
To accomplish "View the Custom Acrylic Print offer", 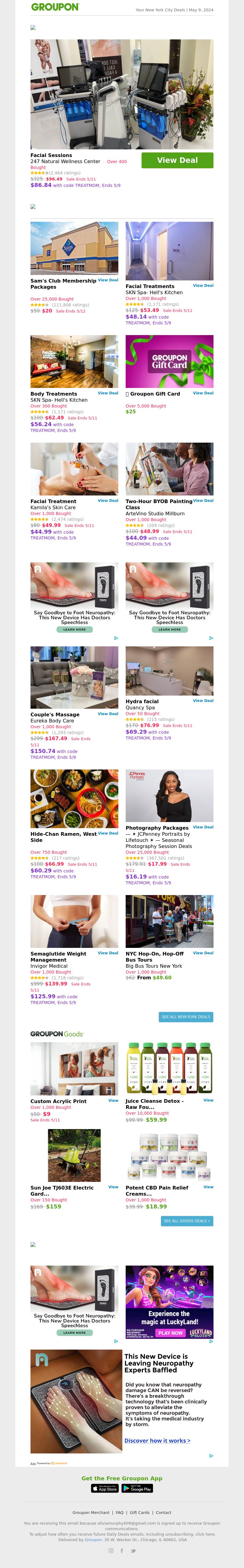I will click(113, 1101).
